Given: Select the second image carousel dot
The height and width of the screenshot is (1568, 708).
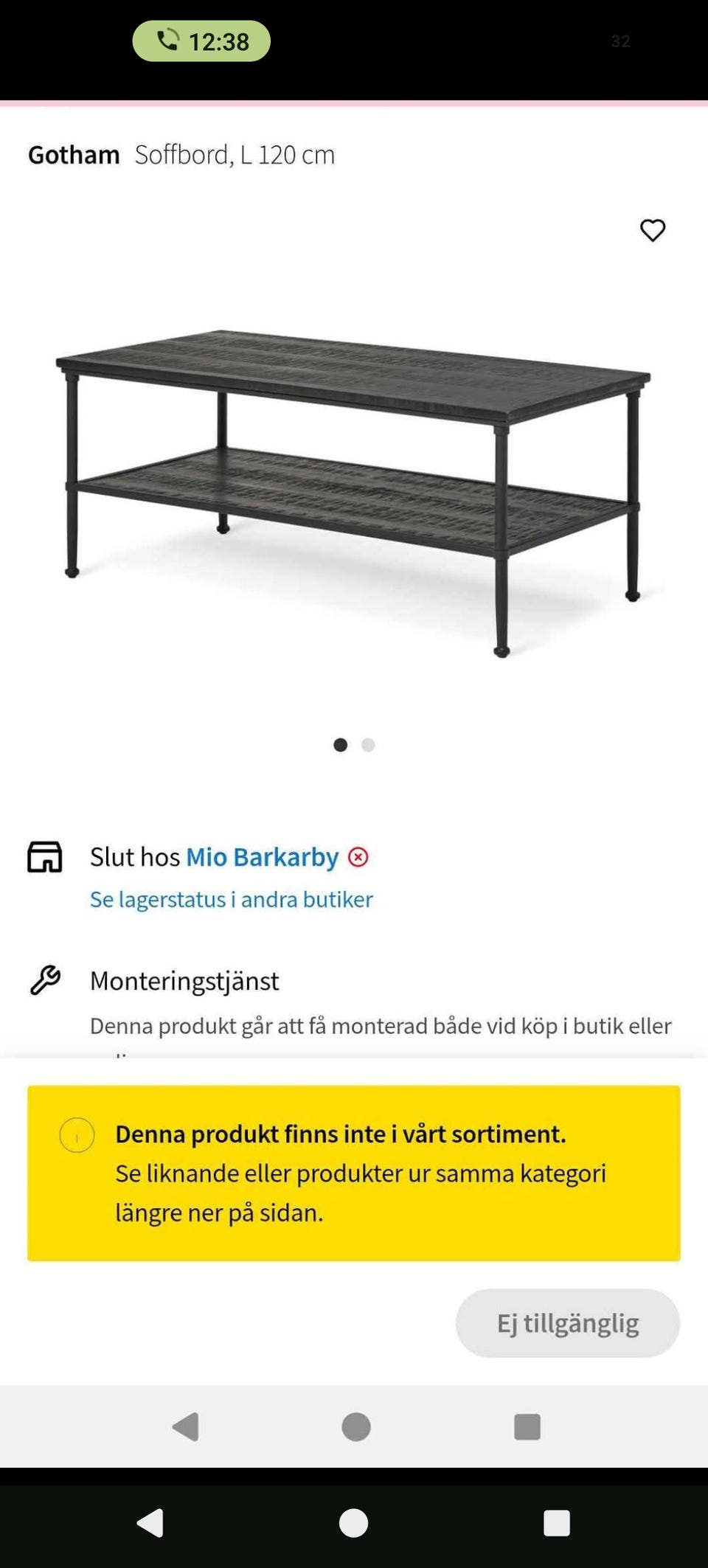Looking at the screenshot, I should point(367,745).
